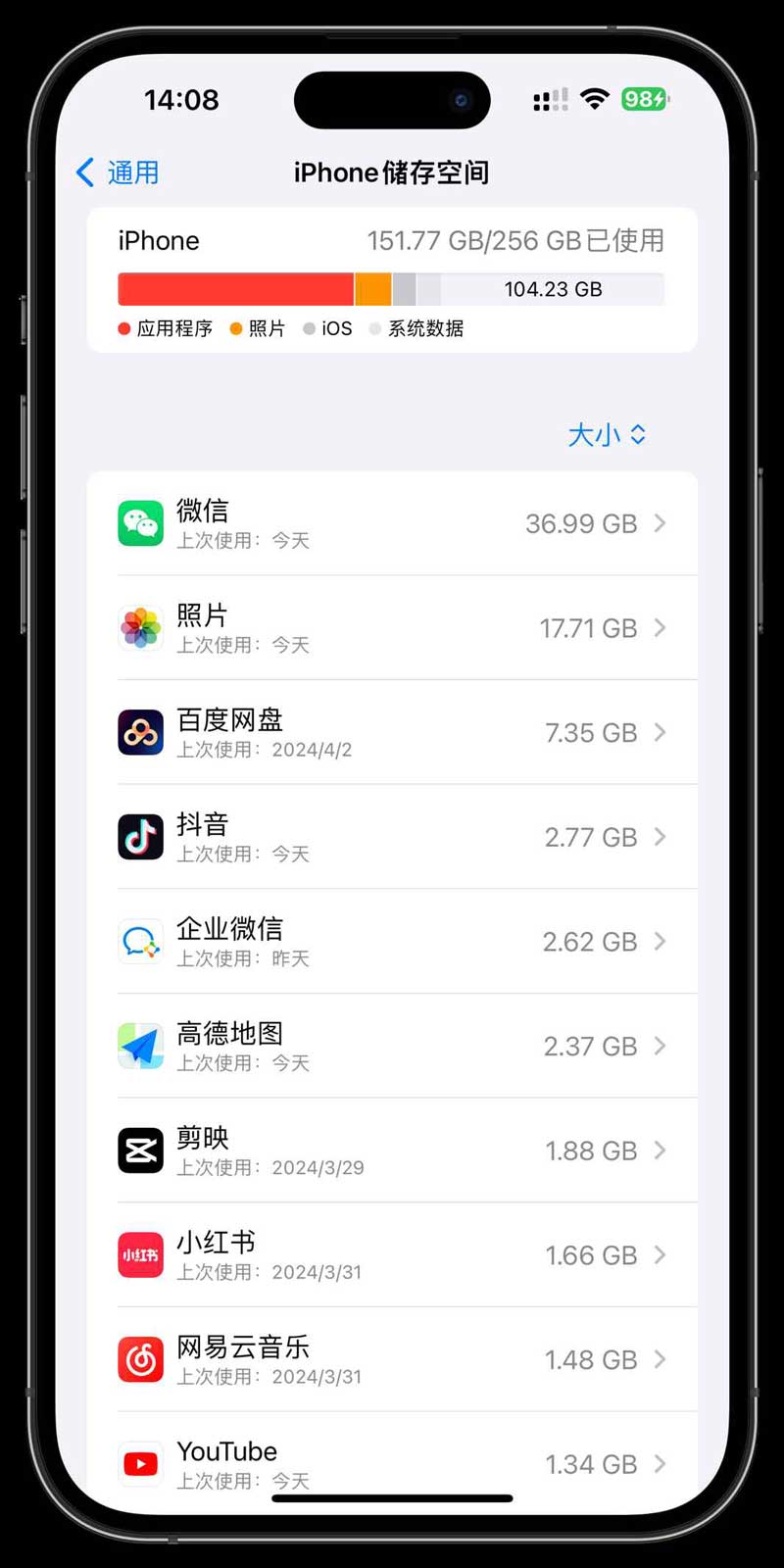784x1568 pixels.
Task: Open 微信 storage details
Action: pos(392,523)
